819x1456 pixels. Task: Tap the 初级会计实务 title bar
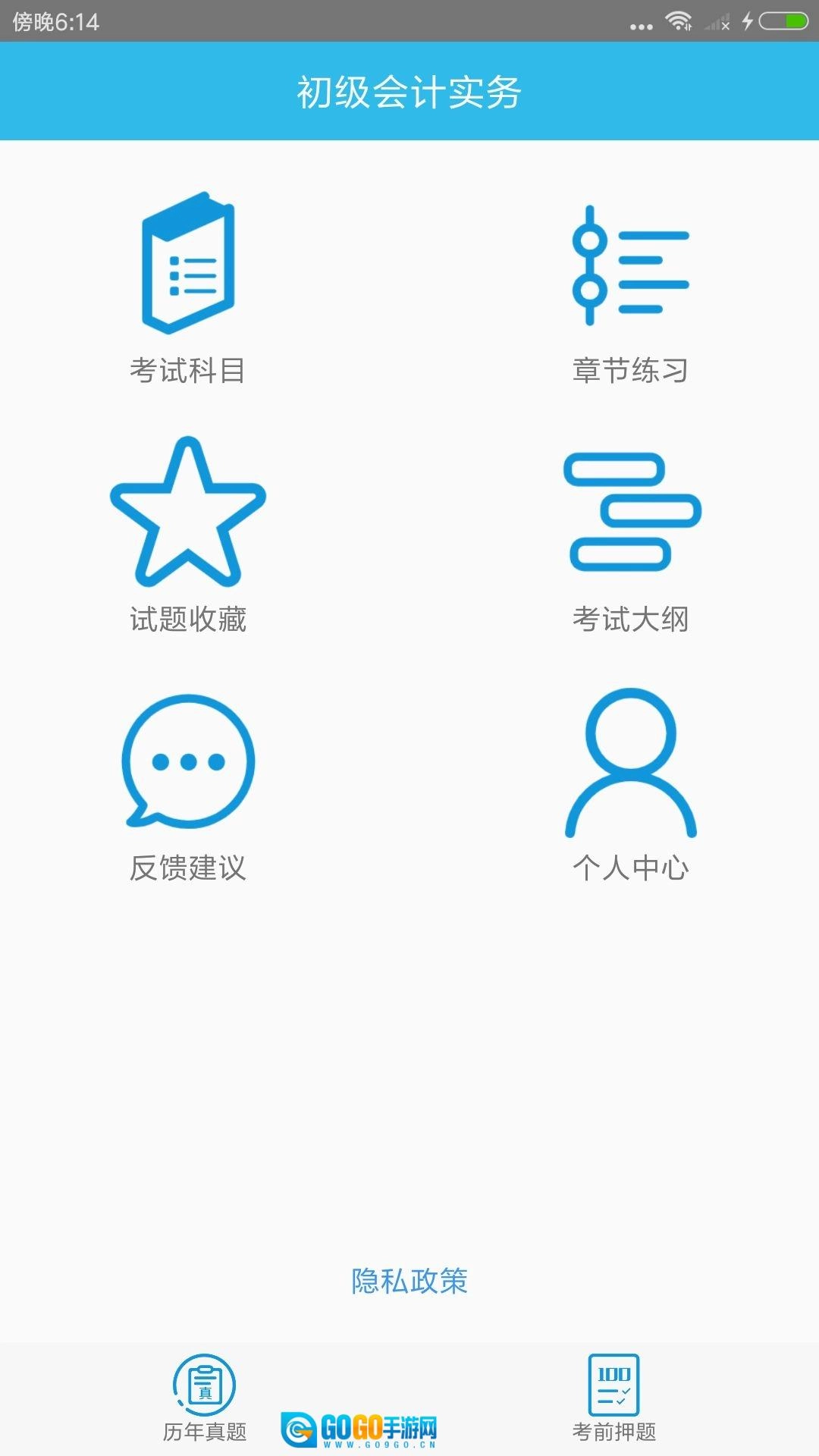[409, 91]
